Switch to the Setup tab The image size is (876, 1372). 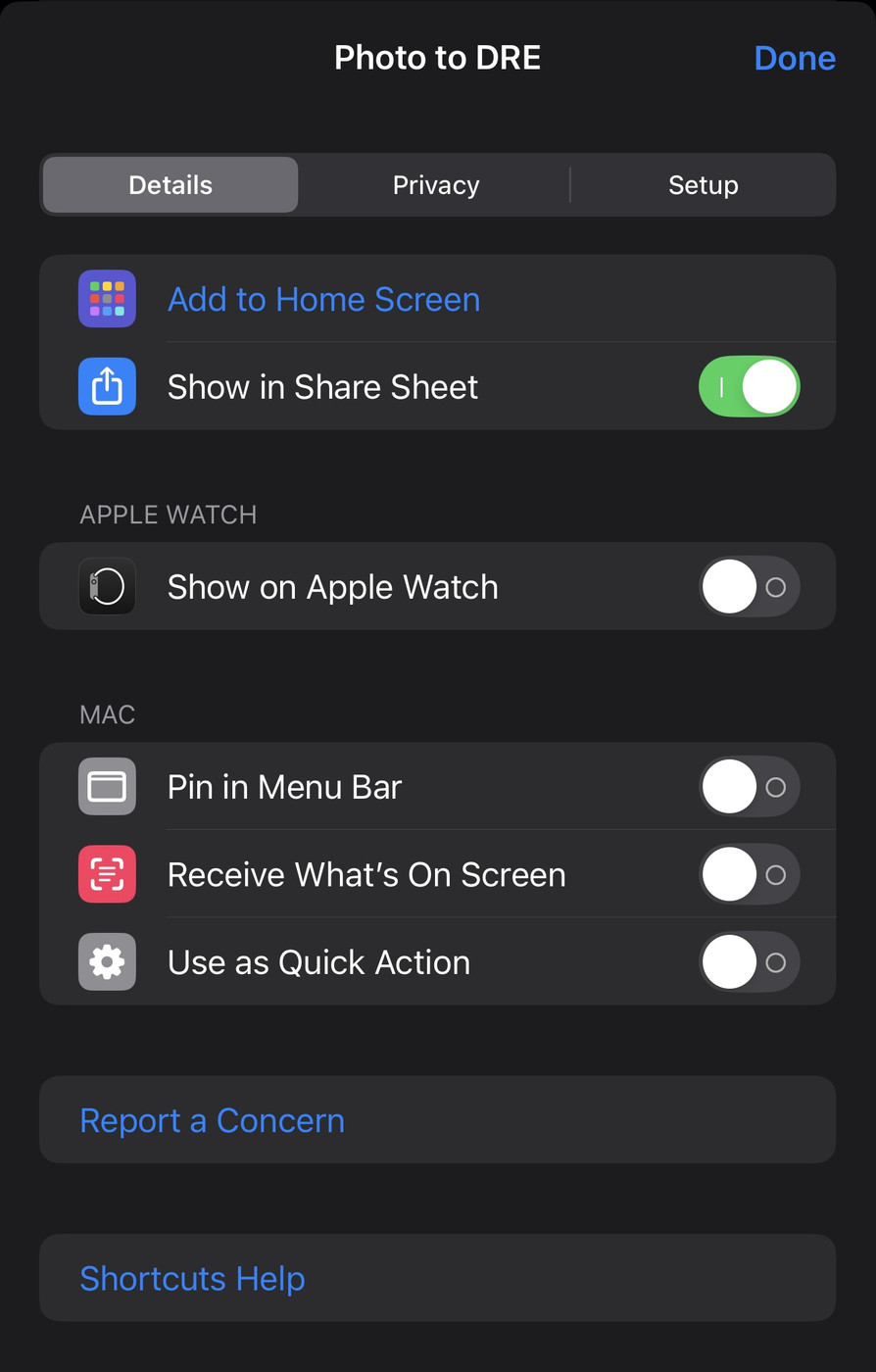703,185
